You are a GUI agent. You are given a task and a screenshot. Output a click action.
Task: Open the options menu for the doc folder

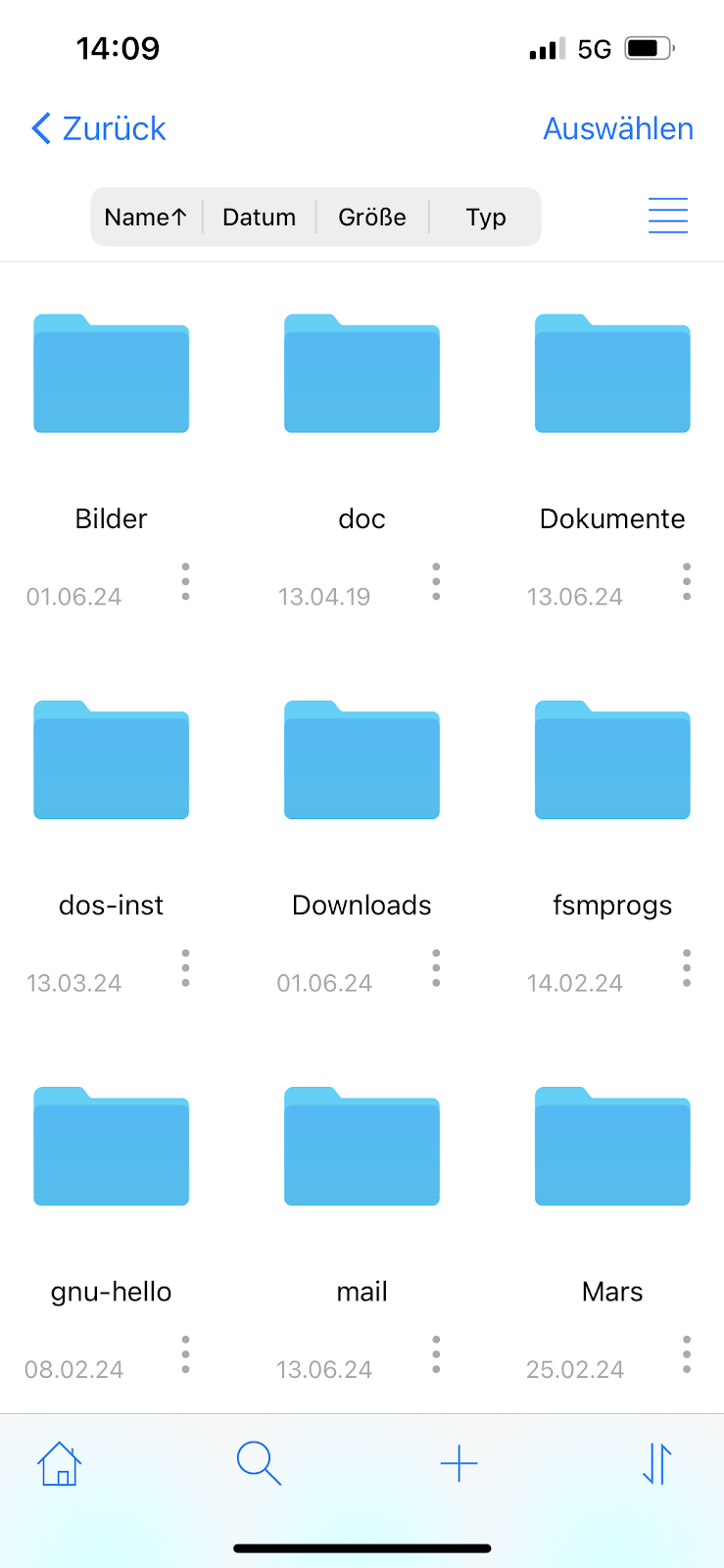[x=435, y=580]
